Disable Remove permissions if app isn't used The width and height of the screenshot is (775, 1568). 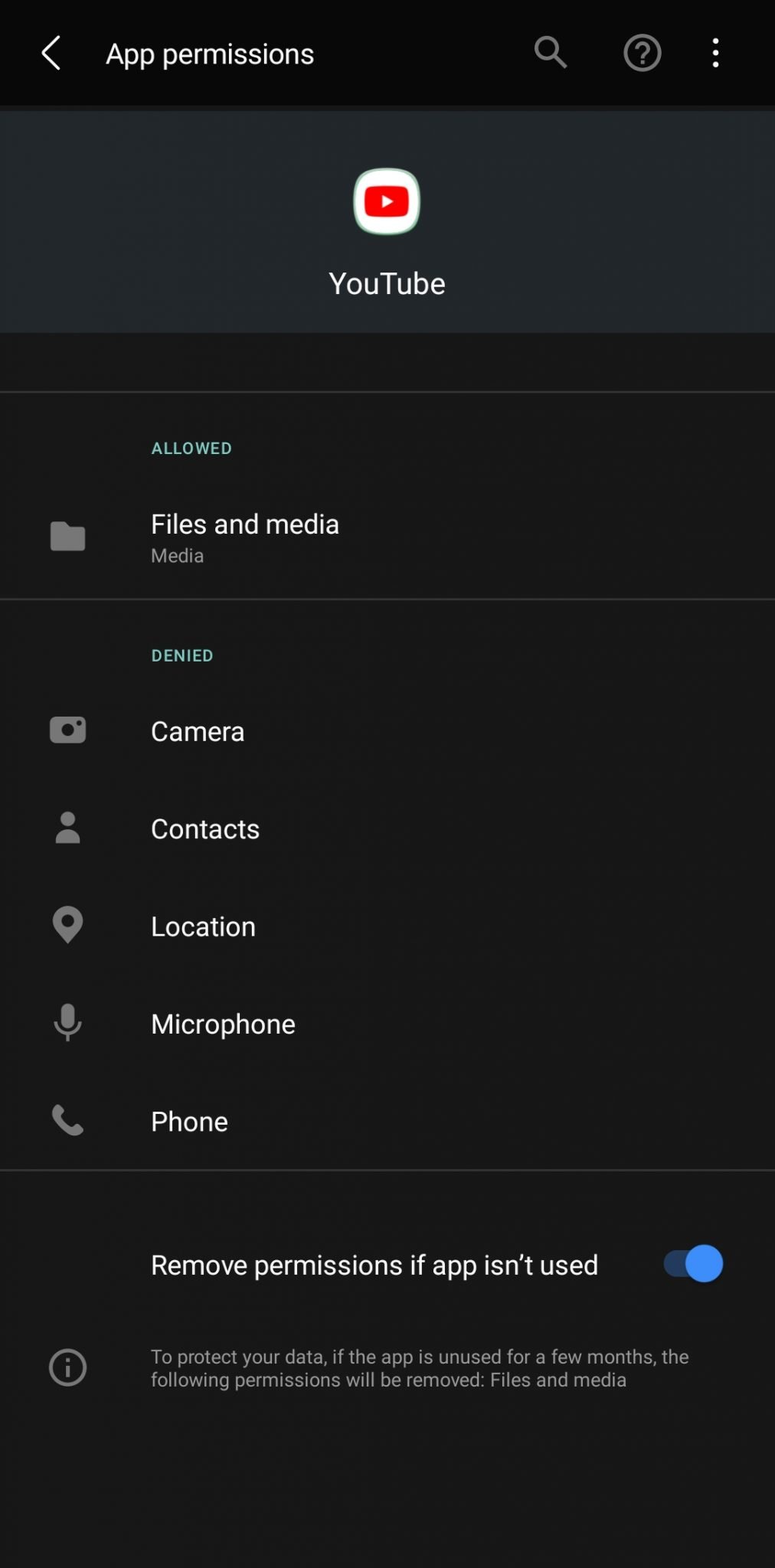click(690, 1264)
